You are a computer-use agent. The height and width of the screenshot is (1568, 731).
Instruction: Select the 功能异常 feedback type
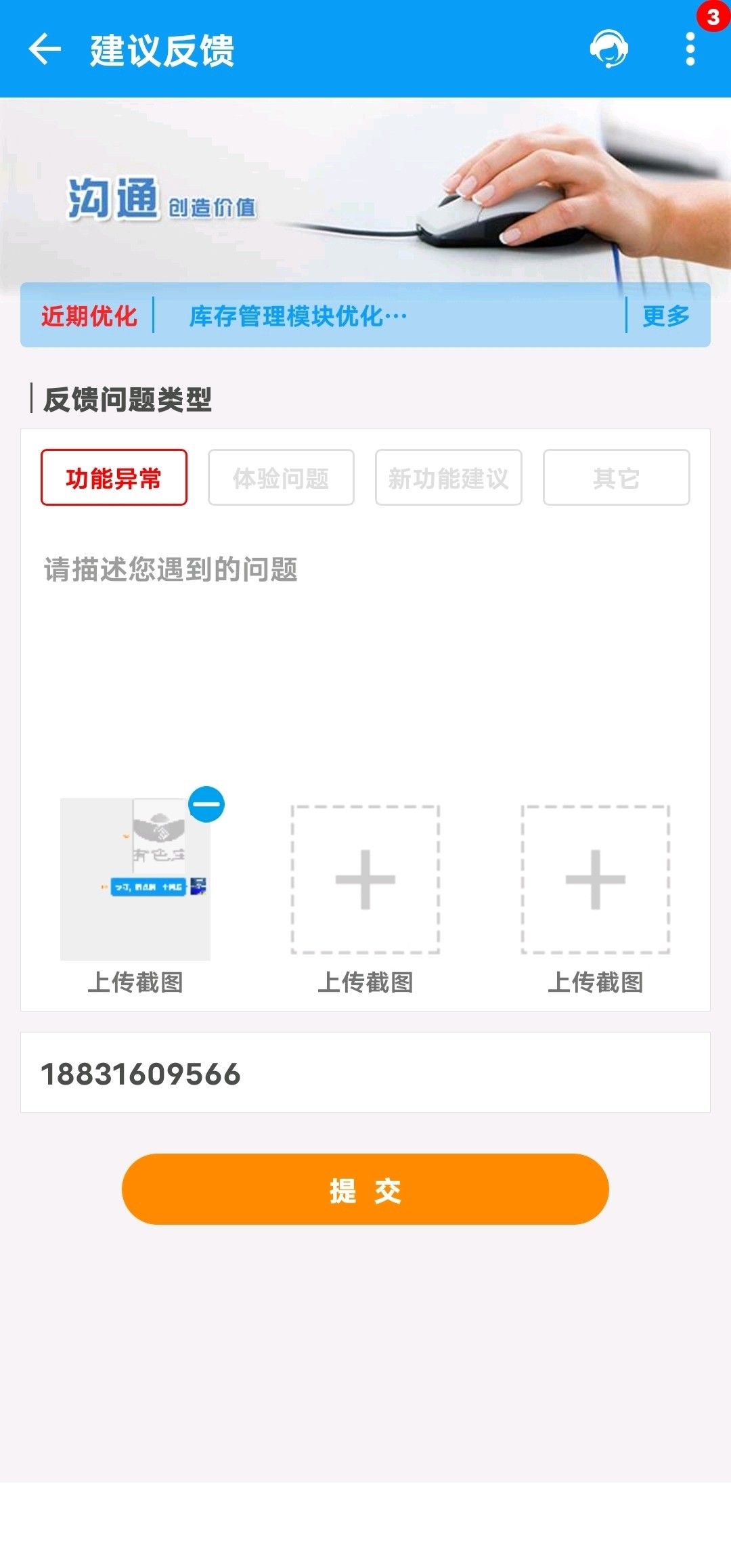click(x=114, y=478)
